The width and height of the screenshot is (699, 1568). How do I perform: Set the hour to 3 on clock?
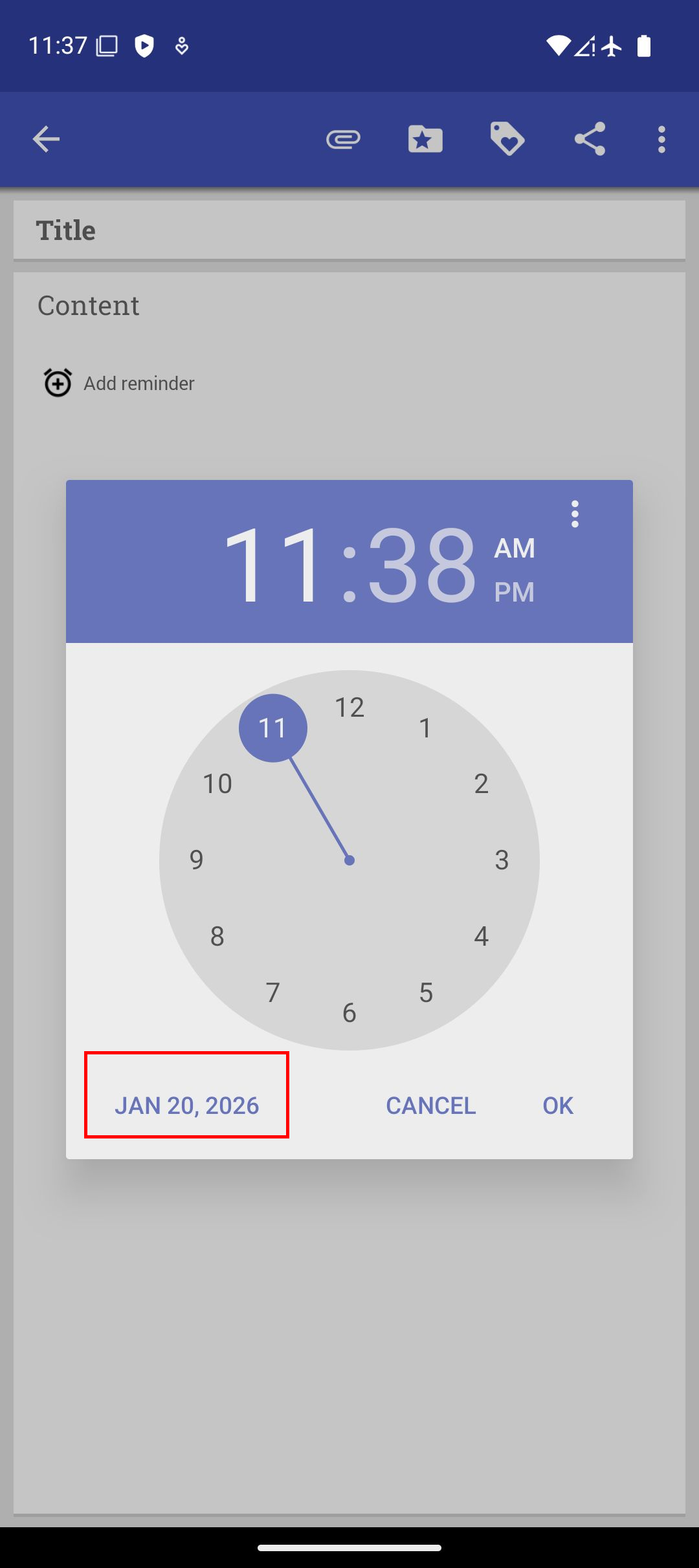pos(502,860)
